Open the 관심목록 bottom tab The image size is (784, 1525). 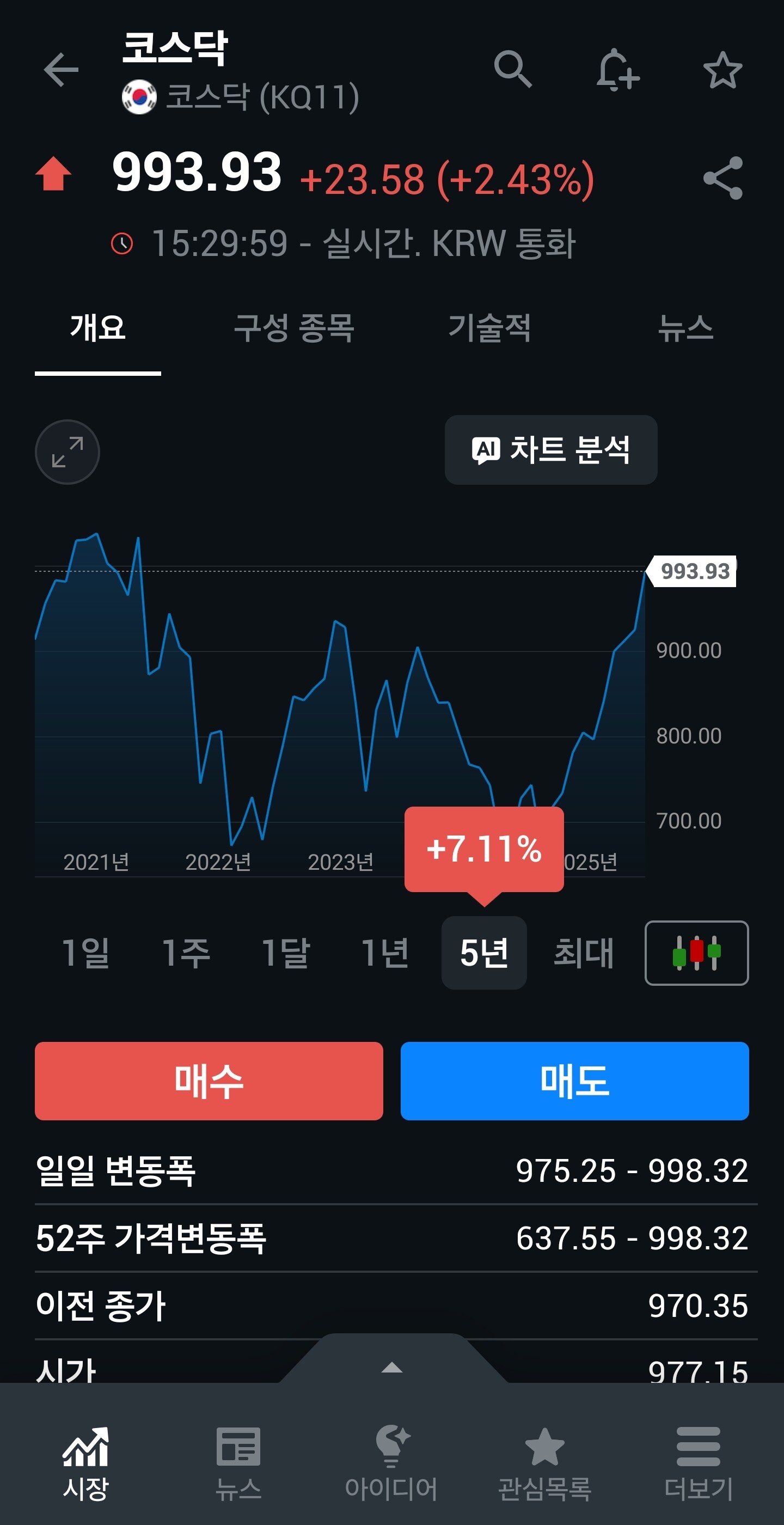click(x=544, y=1463)
